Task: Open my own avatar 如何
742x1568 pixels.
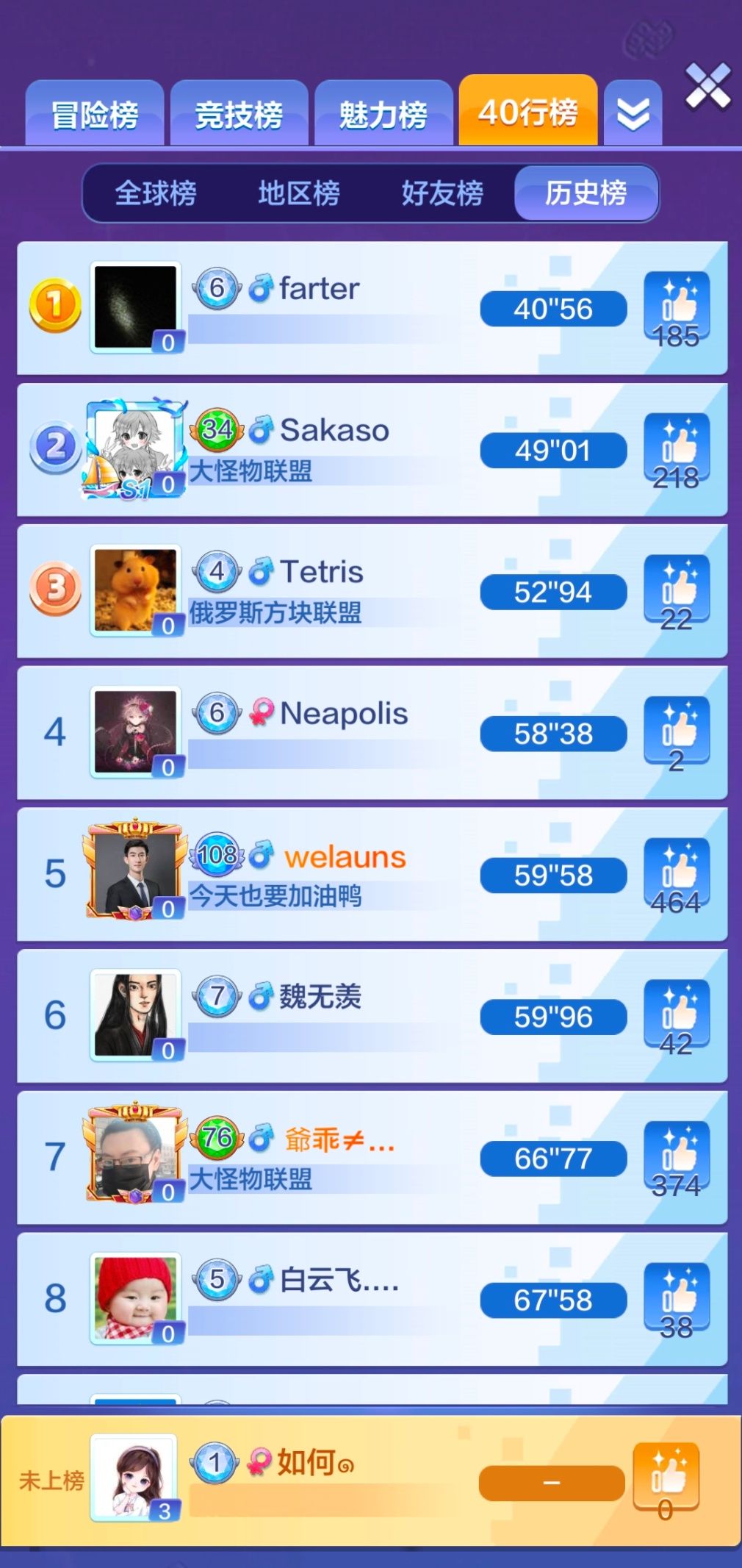Action: [134, 1477]
